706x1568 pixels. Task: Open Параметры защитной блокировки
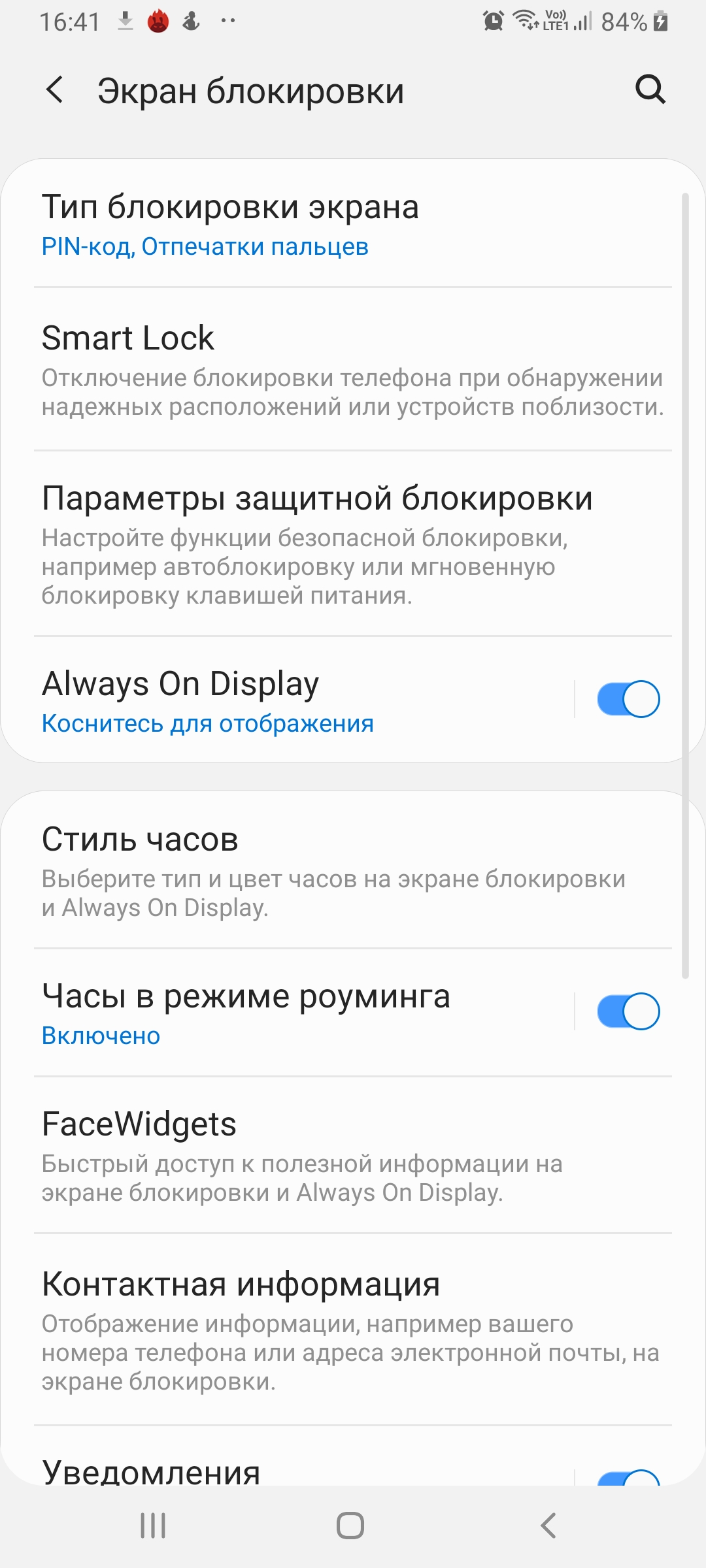(353, 544)
